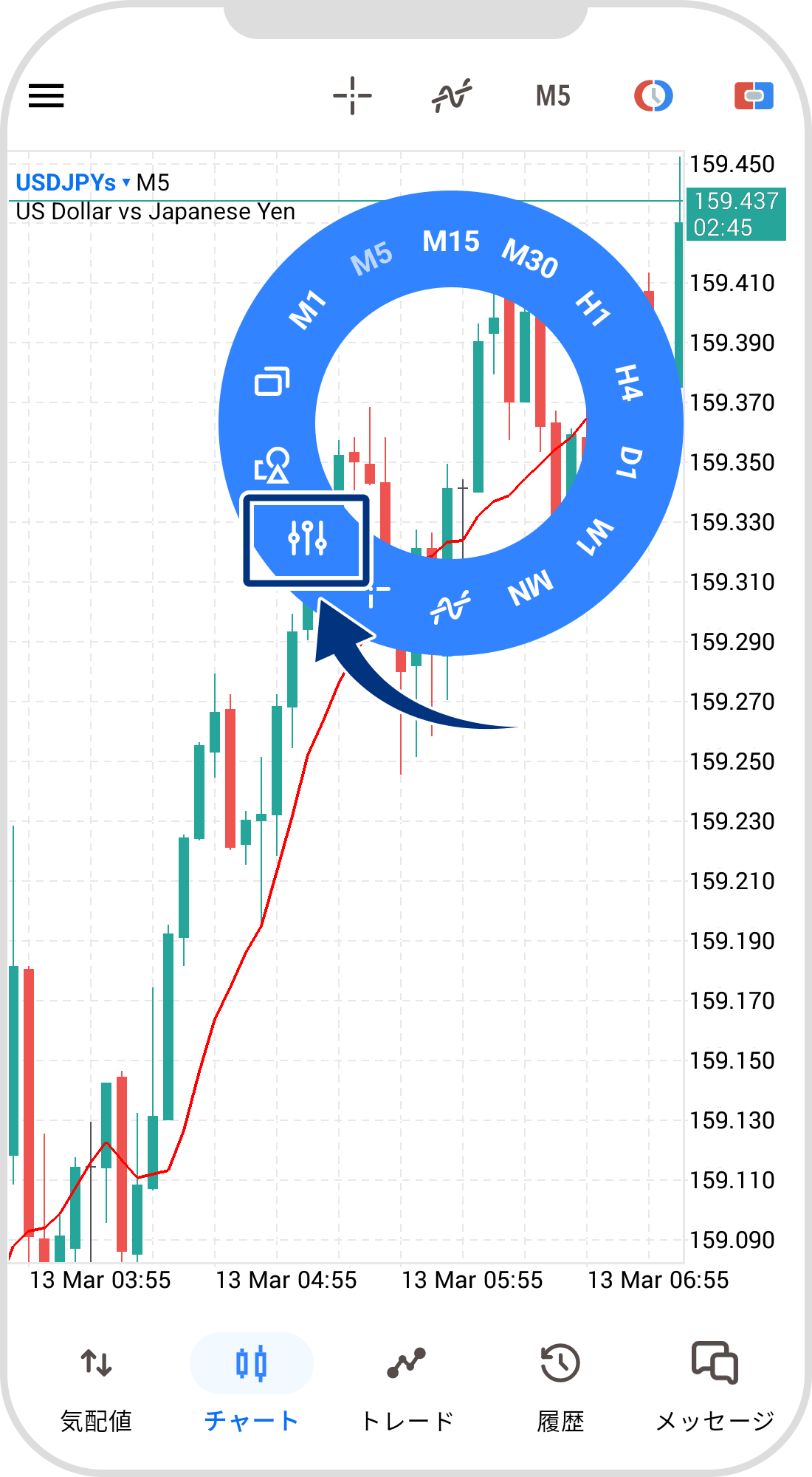Image resolution: width=812 pixels, height=1477 pixels.
Task: Select M15 timeframe in the radial menu
Action: (x=451, y=241)
